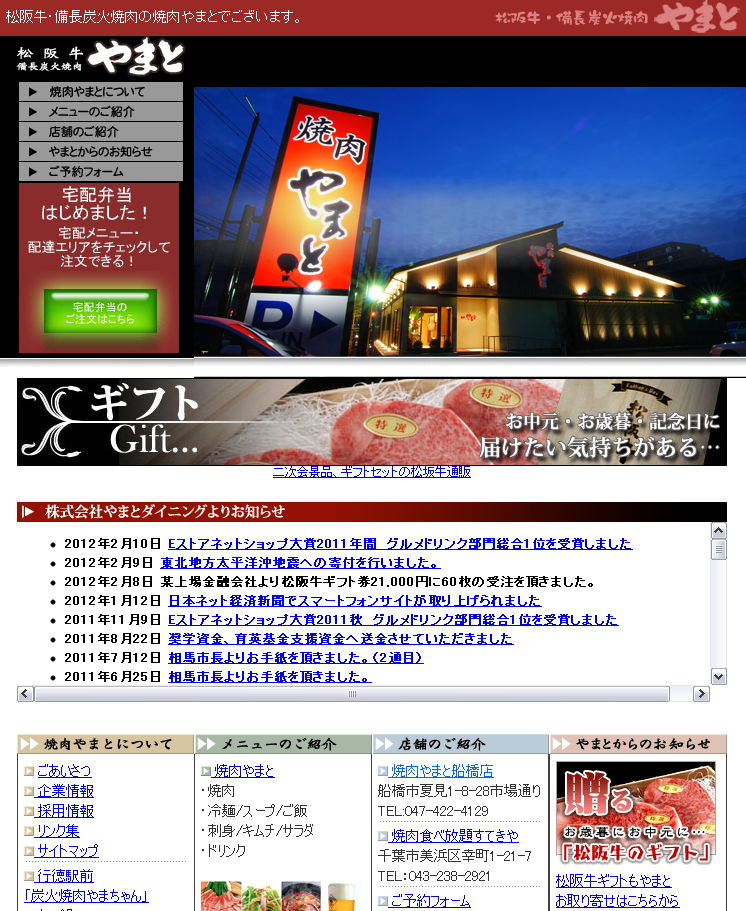The width and height of the screenshot is (746, 911).
Task: Open the 2012年2月10日 Eストアネットショップ大賞 news link
Action: coord(400,544)
